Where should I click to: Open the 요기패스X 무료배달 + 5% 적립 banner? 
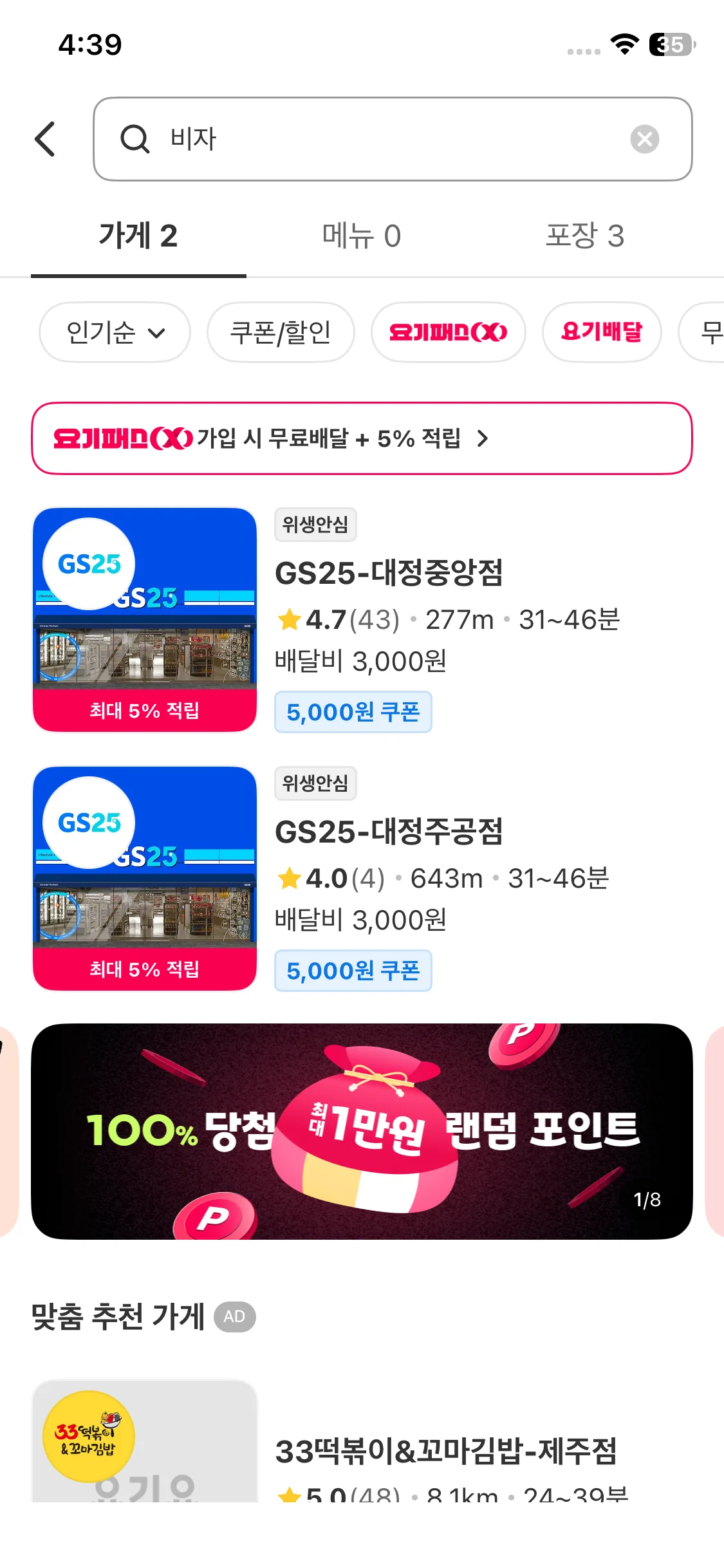(361, 439)
